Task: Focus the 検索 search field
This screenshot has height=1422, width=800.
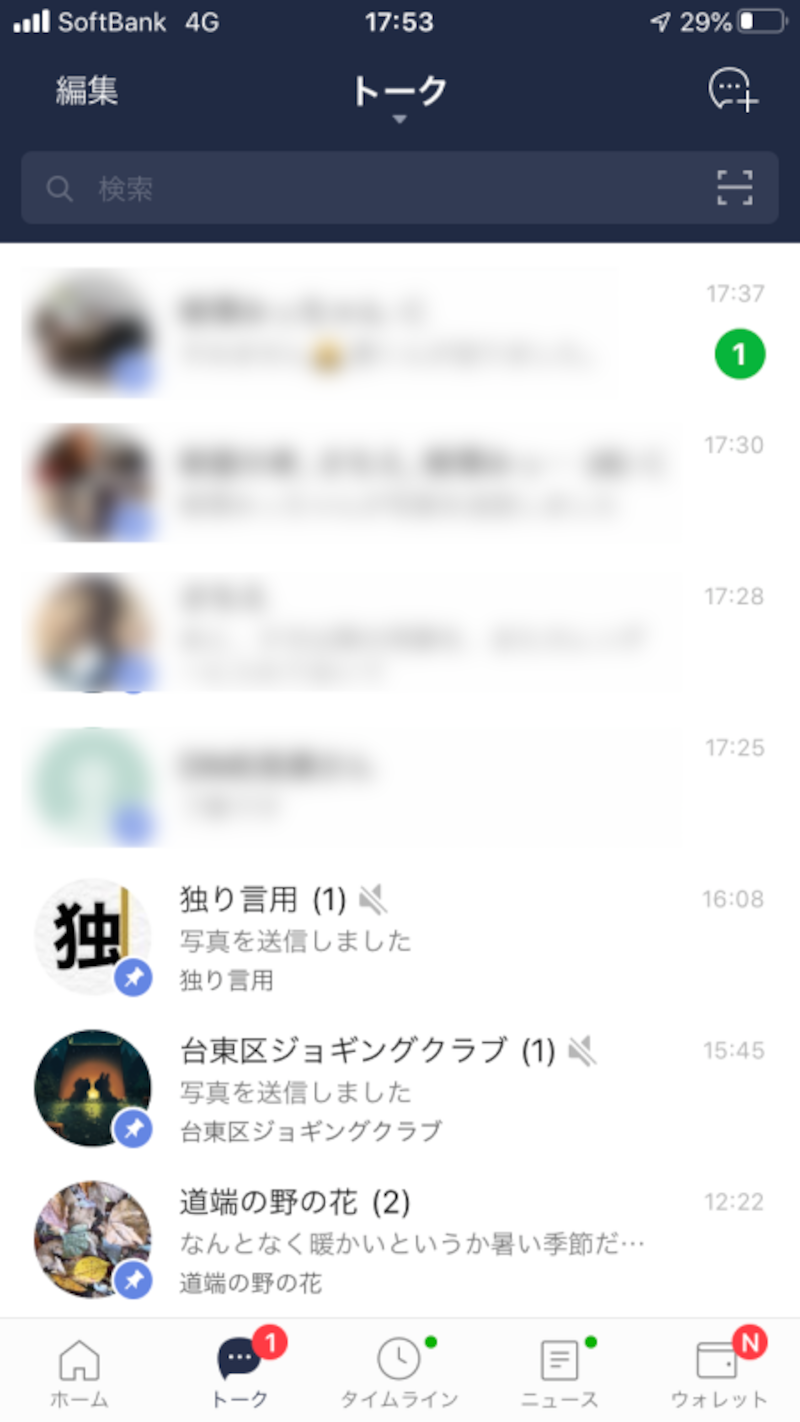Action: [380, 188]
